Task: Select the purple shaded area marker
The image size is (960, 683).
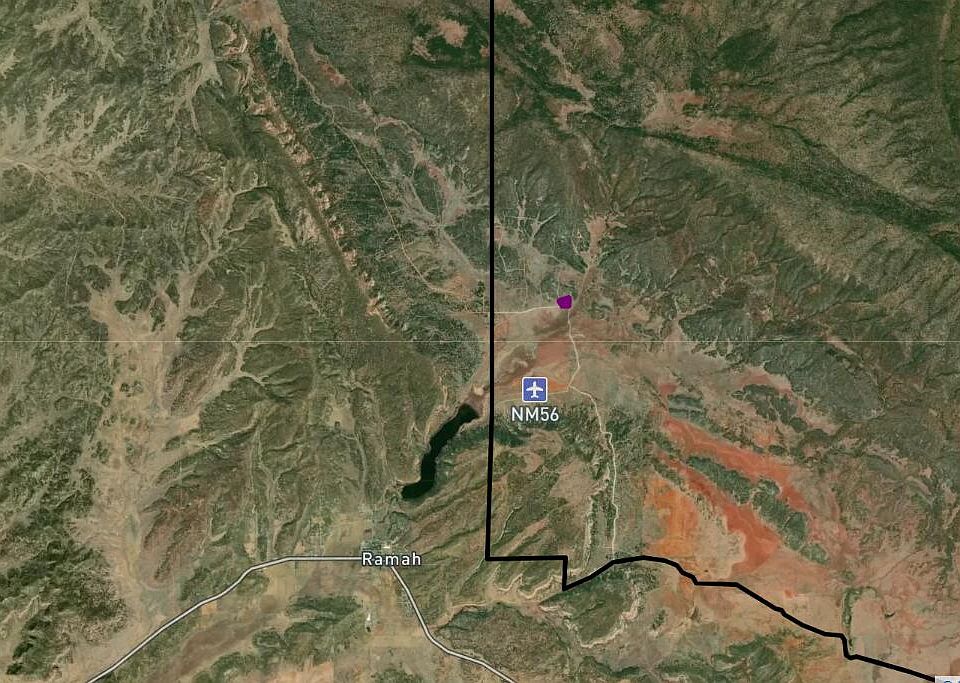Action: pos(565,300)
